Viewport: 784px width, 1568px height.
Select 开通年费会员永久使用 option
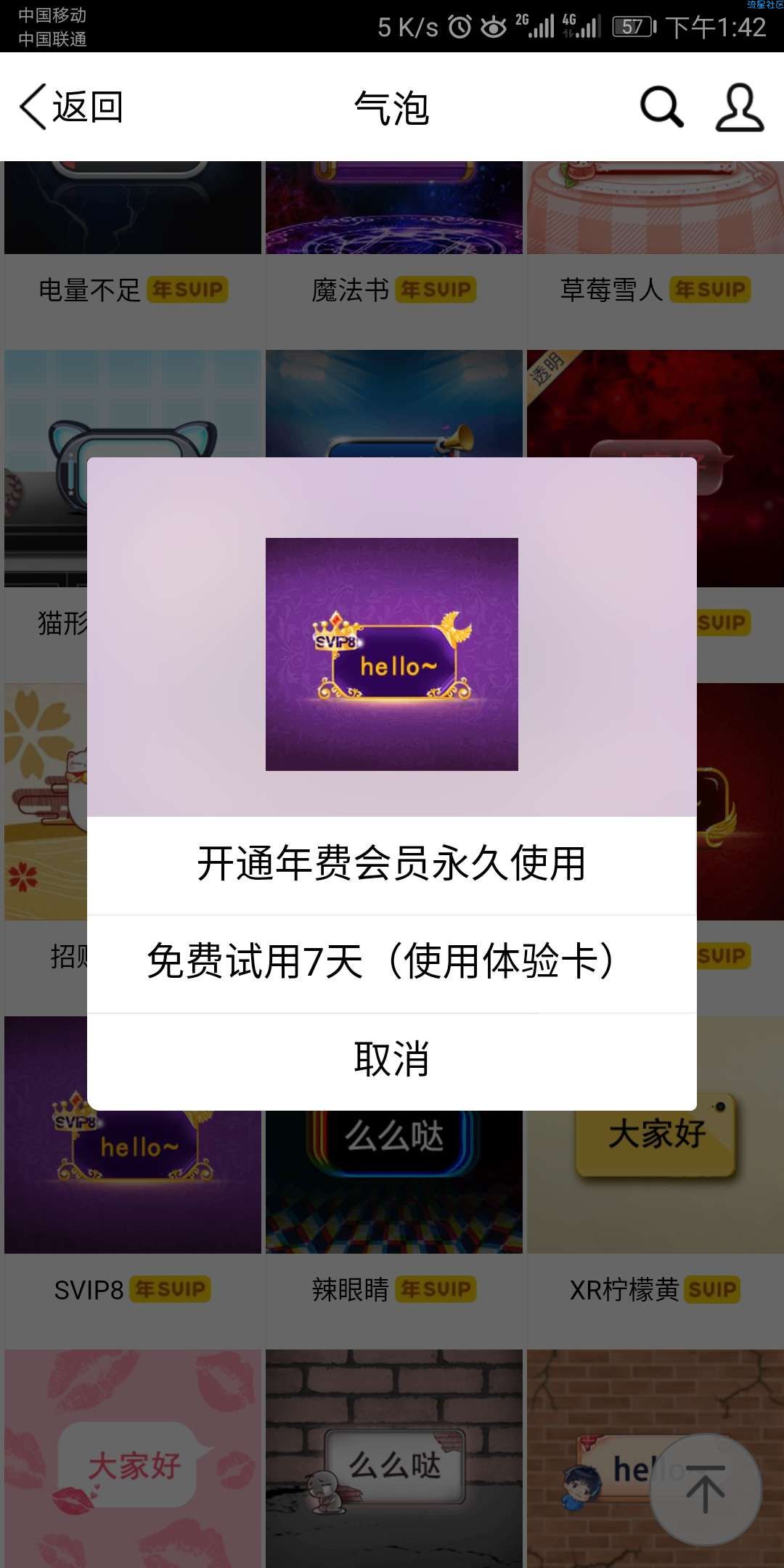392,864
